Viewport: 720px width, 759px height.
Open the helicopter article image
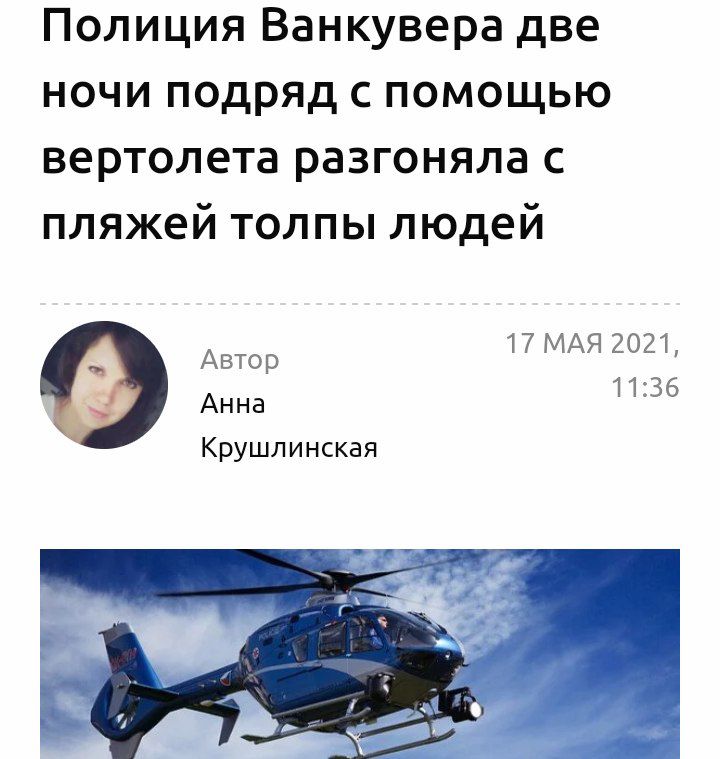(360, 654)
